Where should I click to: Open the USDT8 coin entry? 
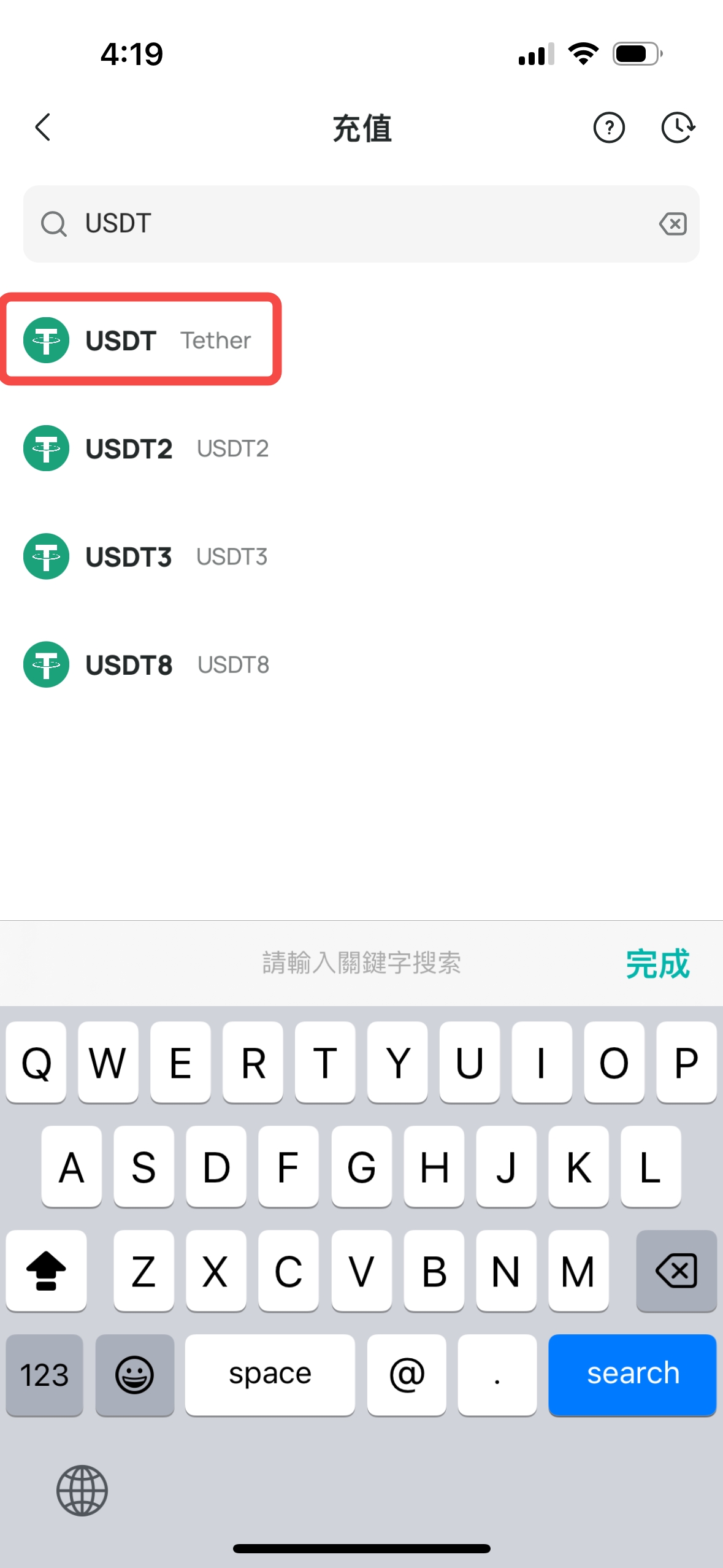click(x=147, y=664)
